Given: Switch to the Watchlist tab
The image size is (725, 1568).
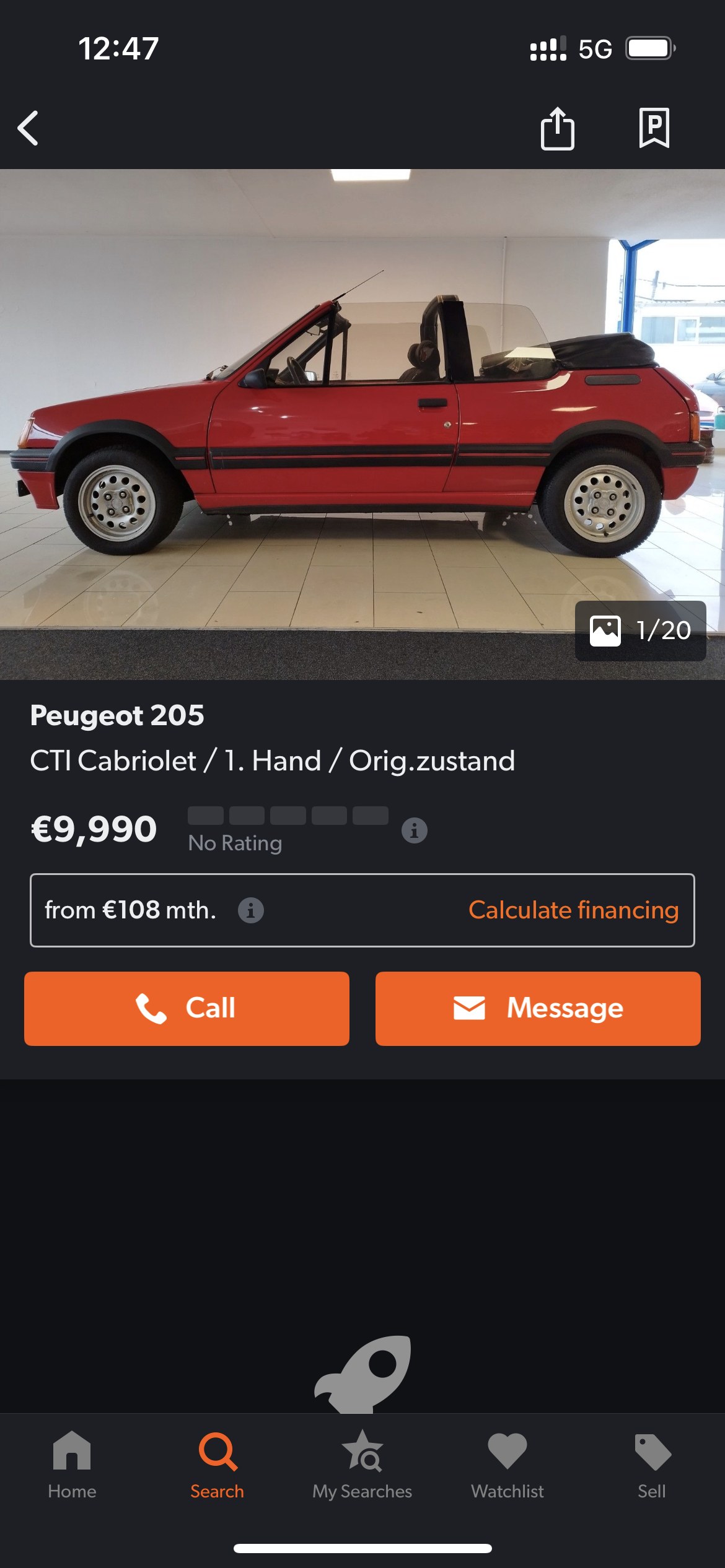Looking at the screenshot, I should [x=507, y=1465].
